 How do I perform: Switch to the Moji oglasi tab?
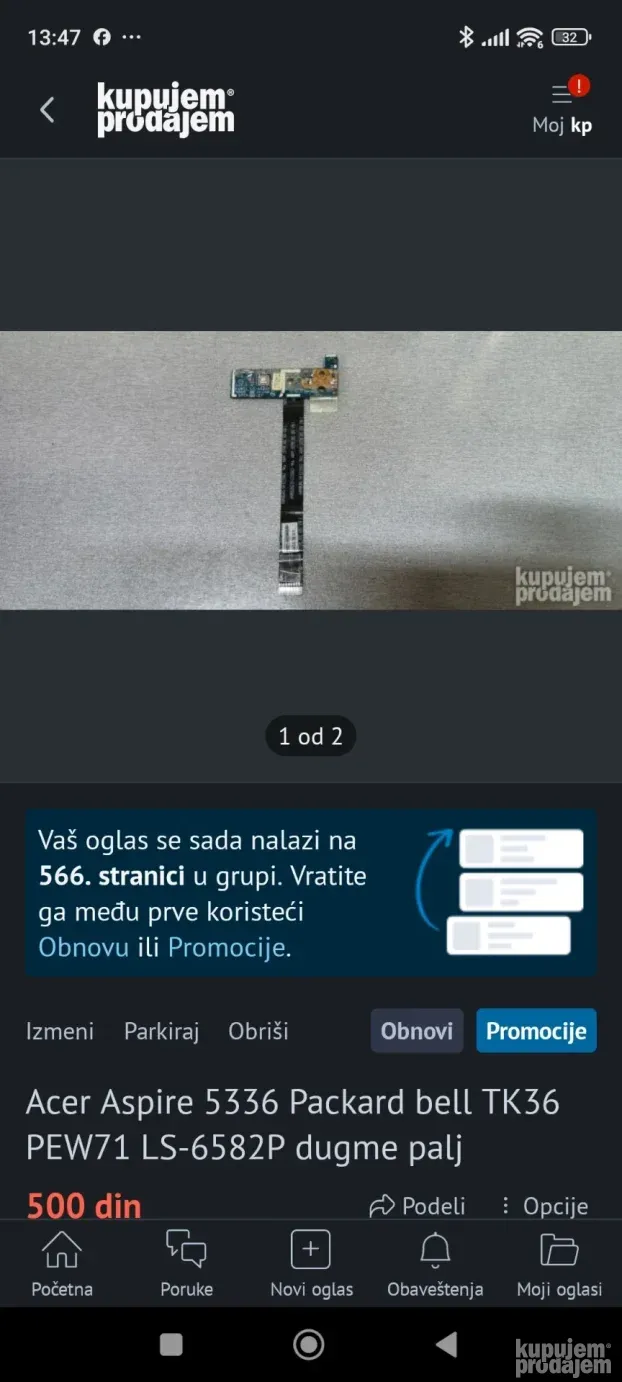[x=559, y=1264]
